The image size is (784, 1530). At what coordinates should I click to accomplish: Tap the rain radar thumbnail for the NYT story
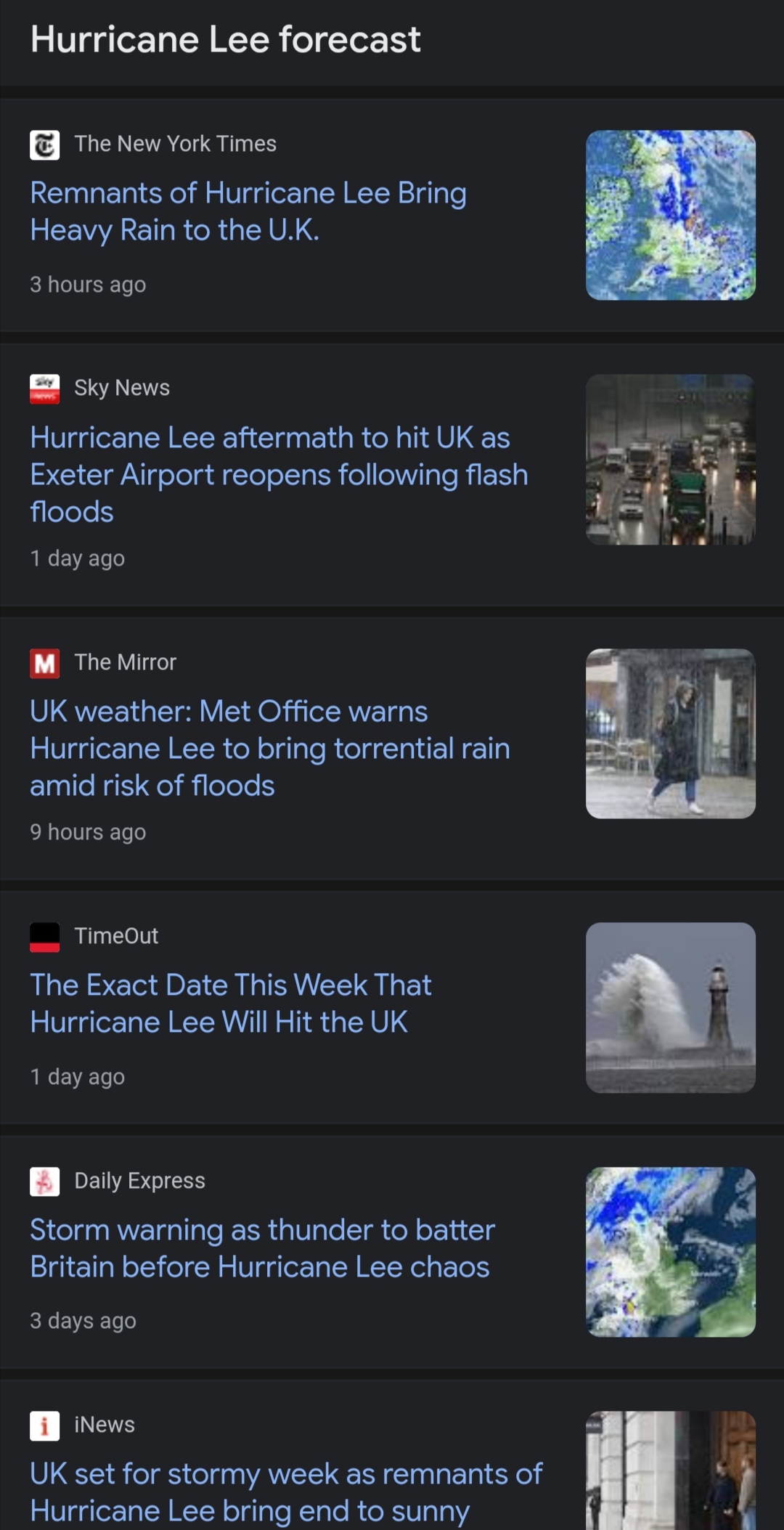[671, 215]
